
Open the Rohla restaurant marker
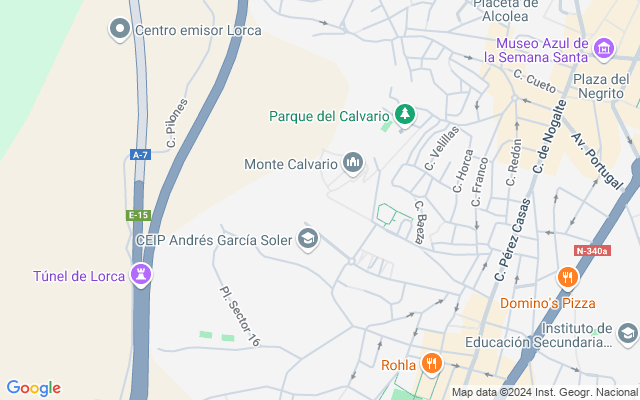(432, 364)
